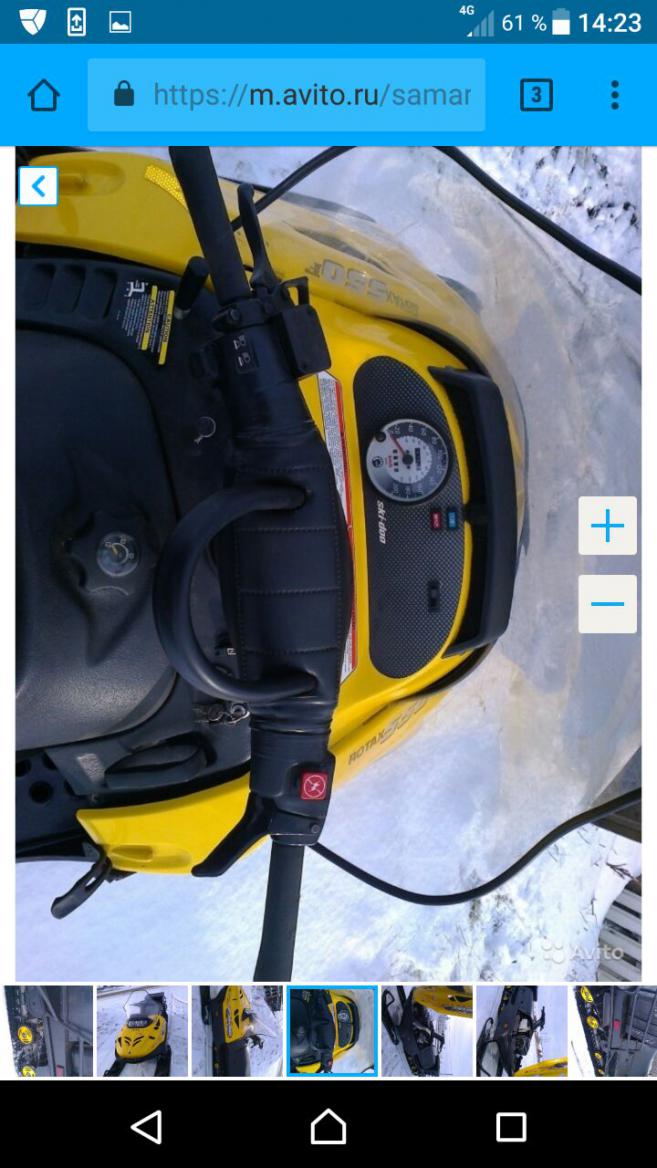View the fifth gallery thumbnail
657x1168 pixels.
click(x=427, y=1031)
